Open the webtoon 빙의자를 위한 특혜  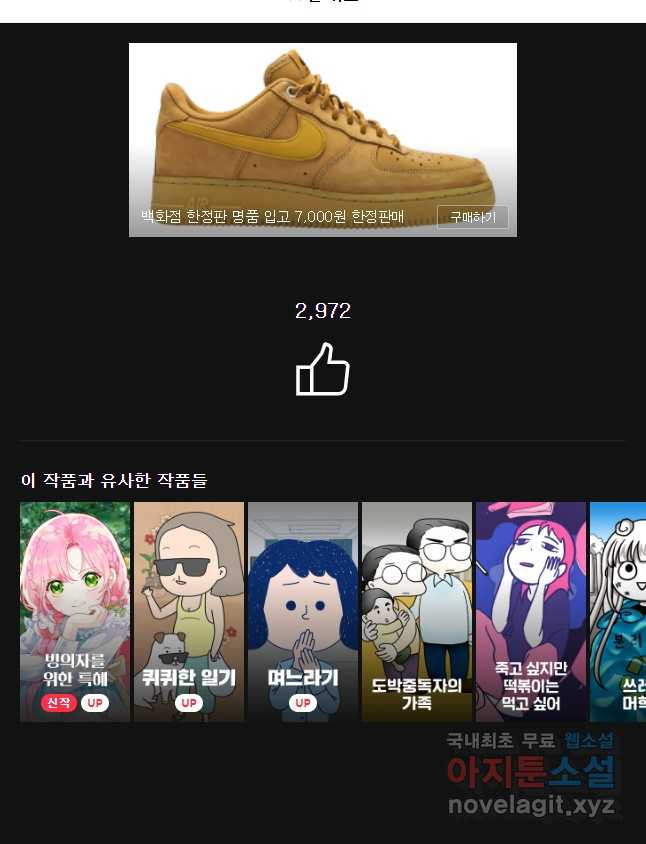[75, 610]
